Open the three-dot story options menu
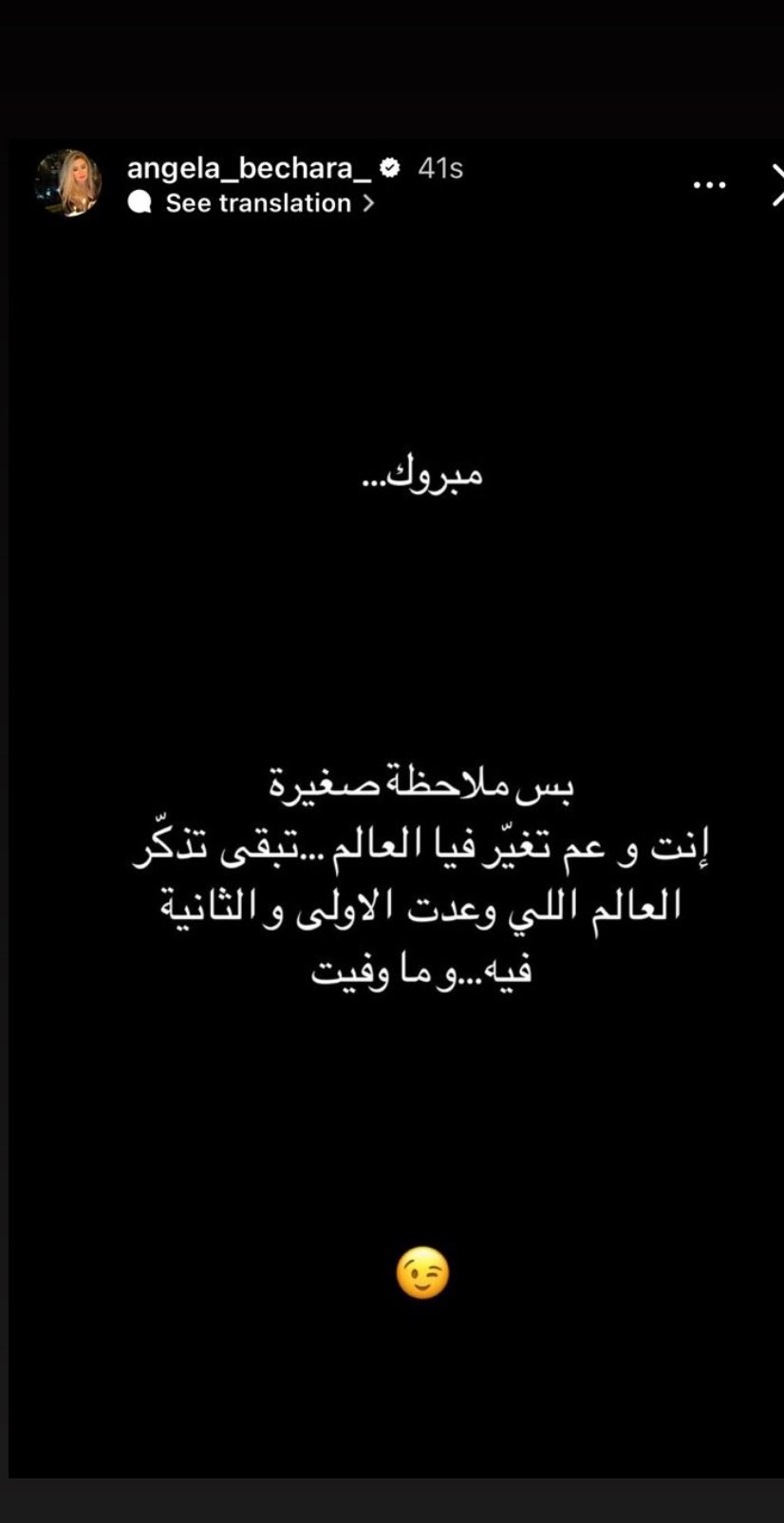Screen dimensions: 784x1523 pos(709,185)
